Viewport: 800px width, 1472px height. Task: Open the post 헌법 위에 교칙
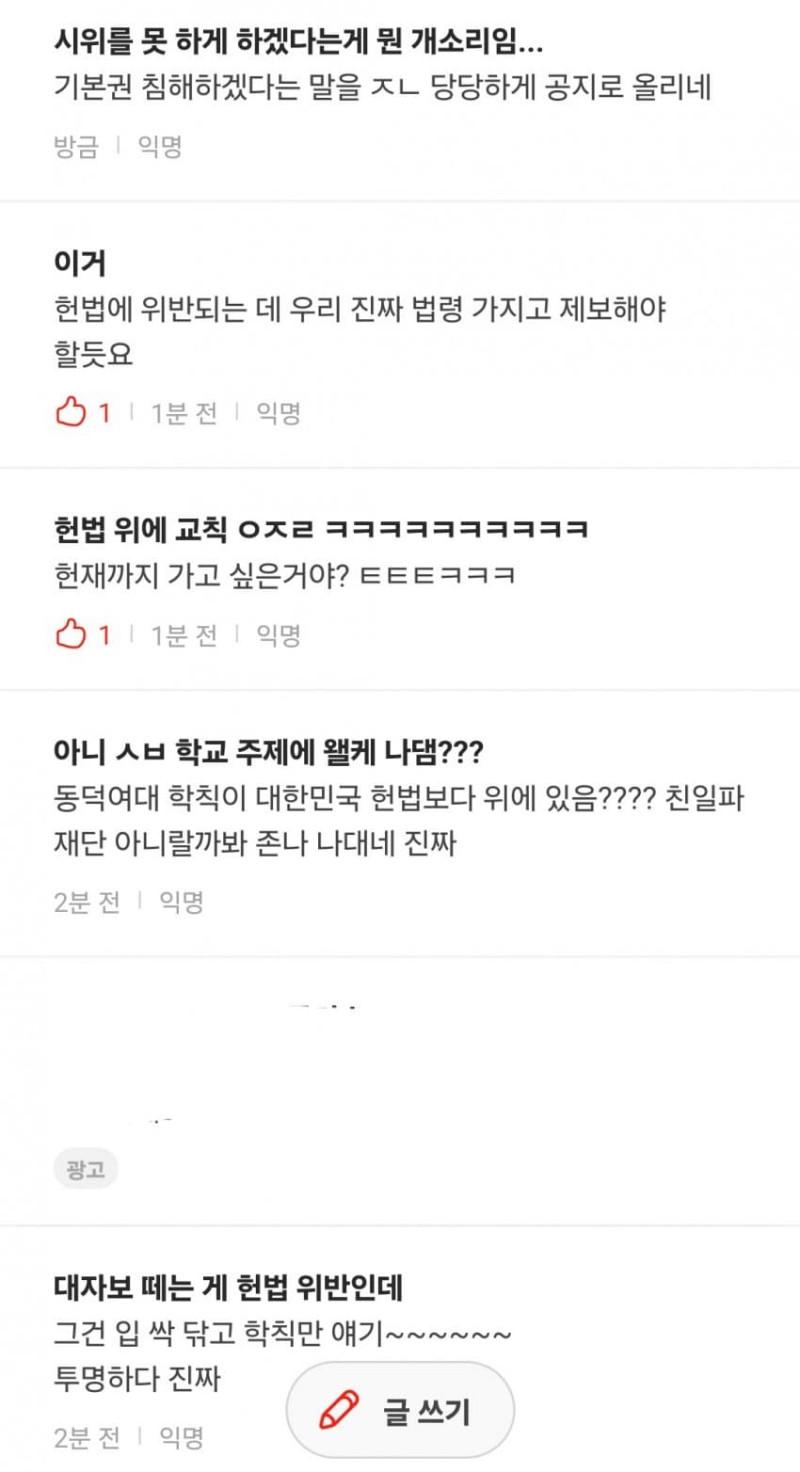click(x=320, y=529)
